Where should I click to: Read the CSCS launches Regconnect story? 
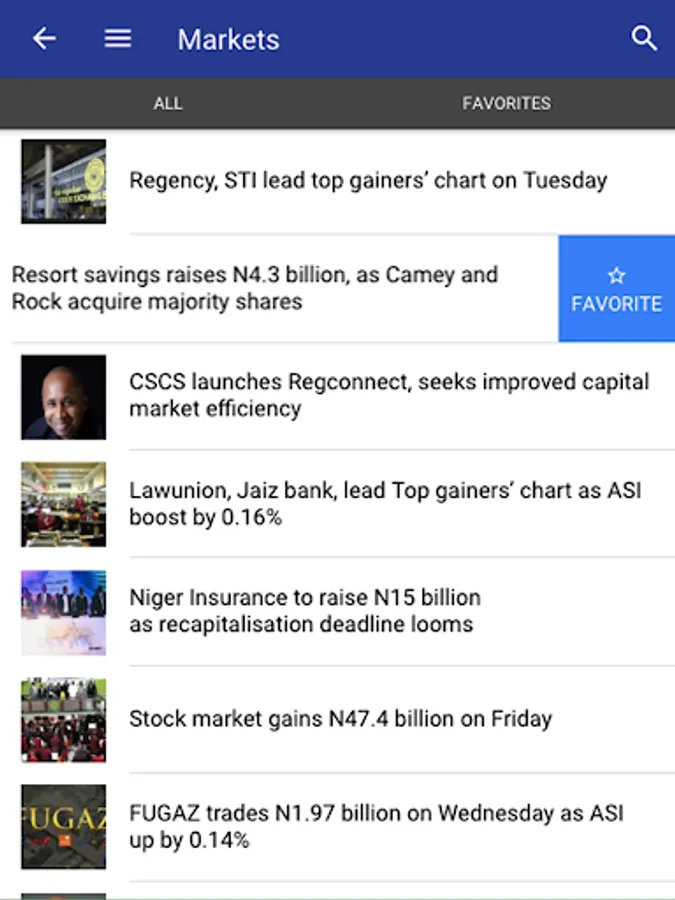tap(389, 395)
